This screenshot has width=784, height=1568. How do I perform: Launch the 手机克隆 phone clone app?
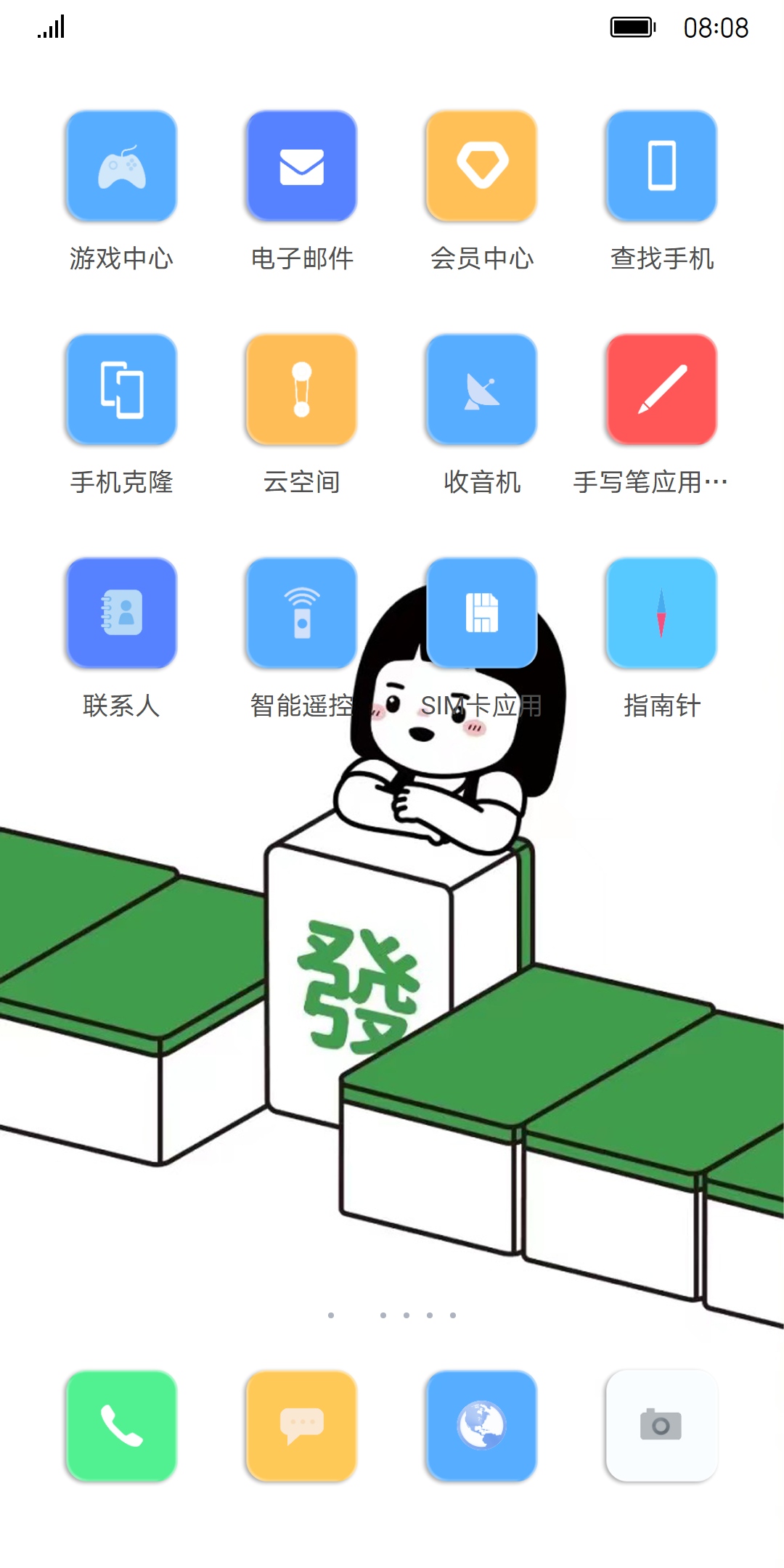pos(121,390)
